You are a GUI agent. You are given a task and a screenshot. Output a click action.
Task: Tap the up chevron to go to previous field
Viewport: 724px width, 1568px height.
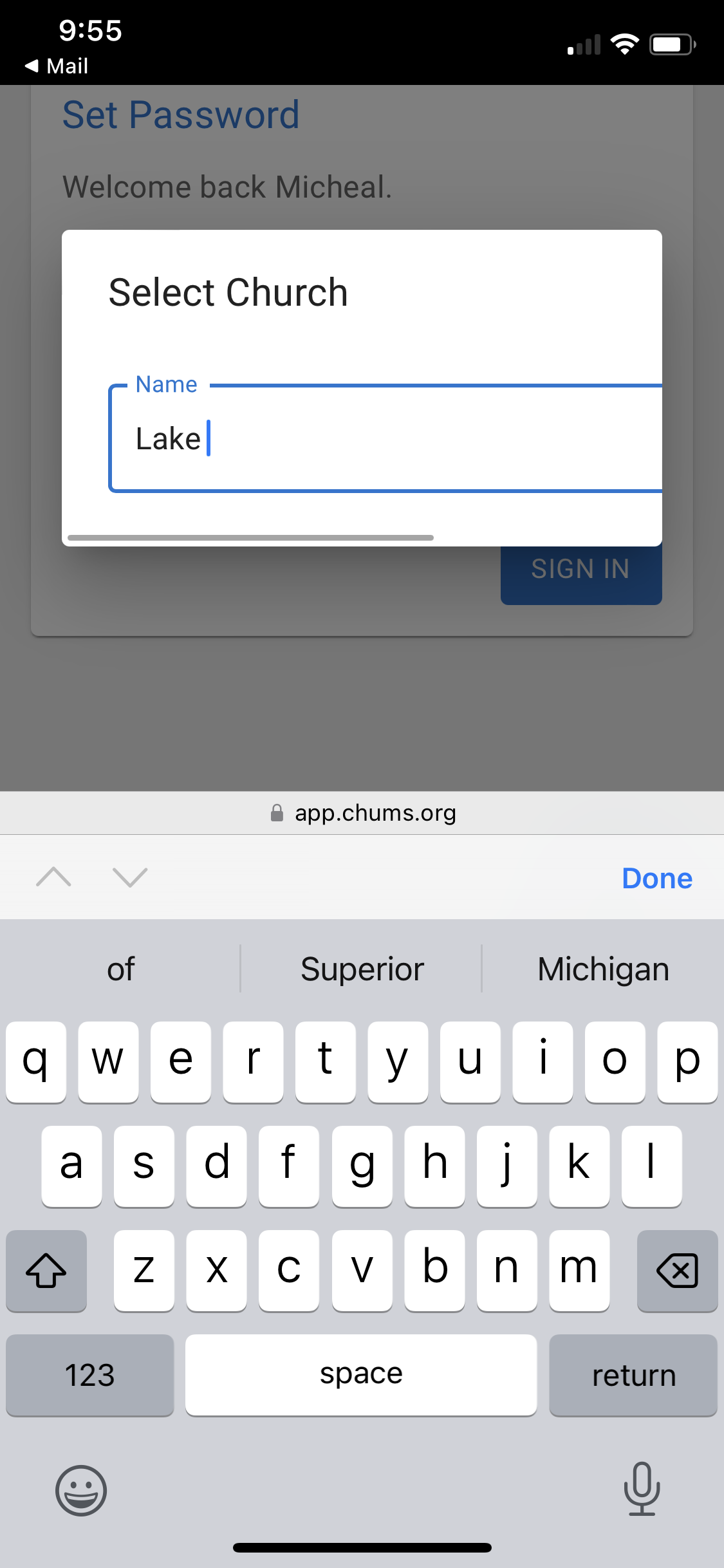54,877
